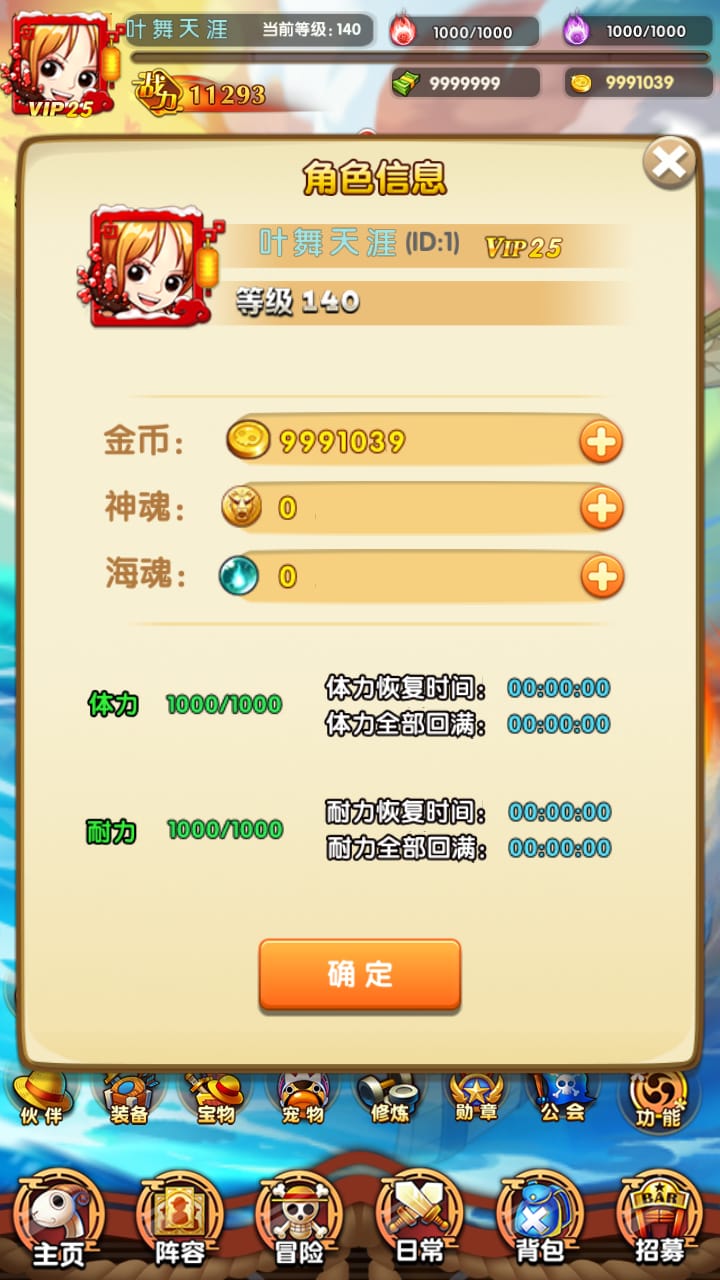
Task: Close the 角色信息 dialog
Action: click(x=668, y=162)
